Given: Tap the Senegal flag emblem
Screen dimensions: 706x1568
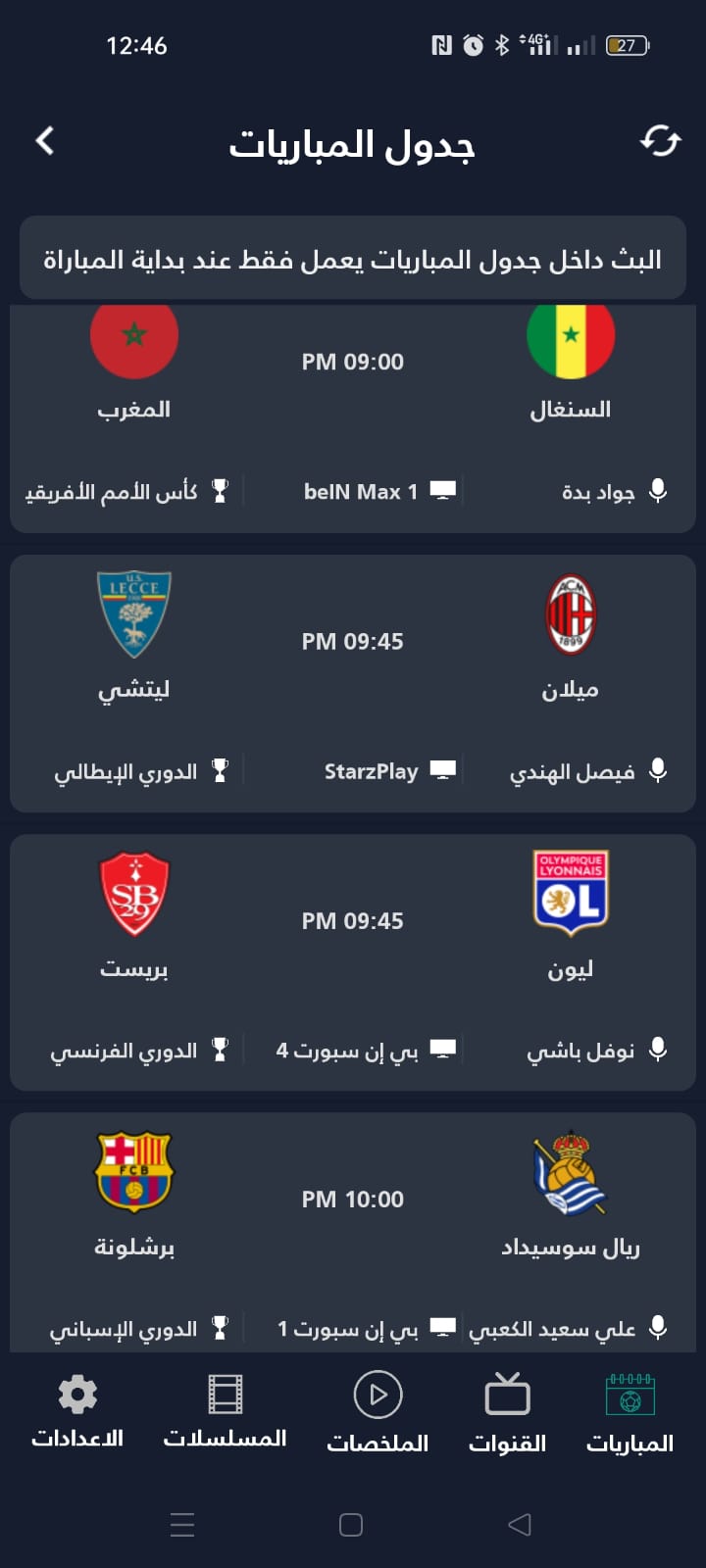Looking at the screenshot, I should click(x=570, y=337).
